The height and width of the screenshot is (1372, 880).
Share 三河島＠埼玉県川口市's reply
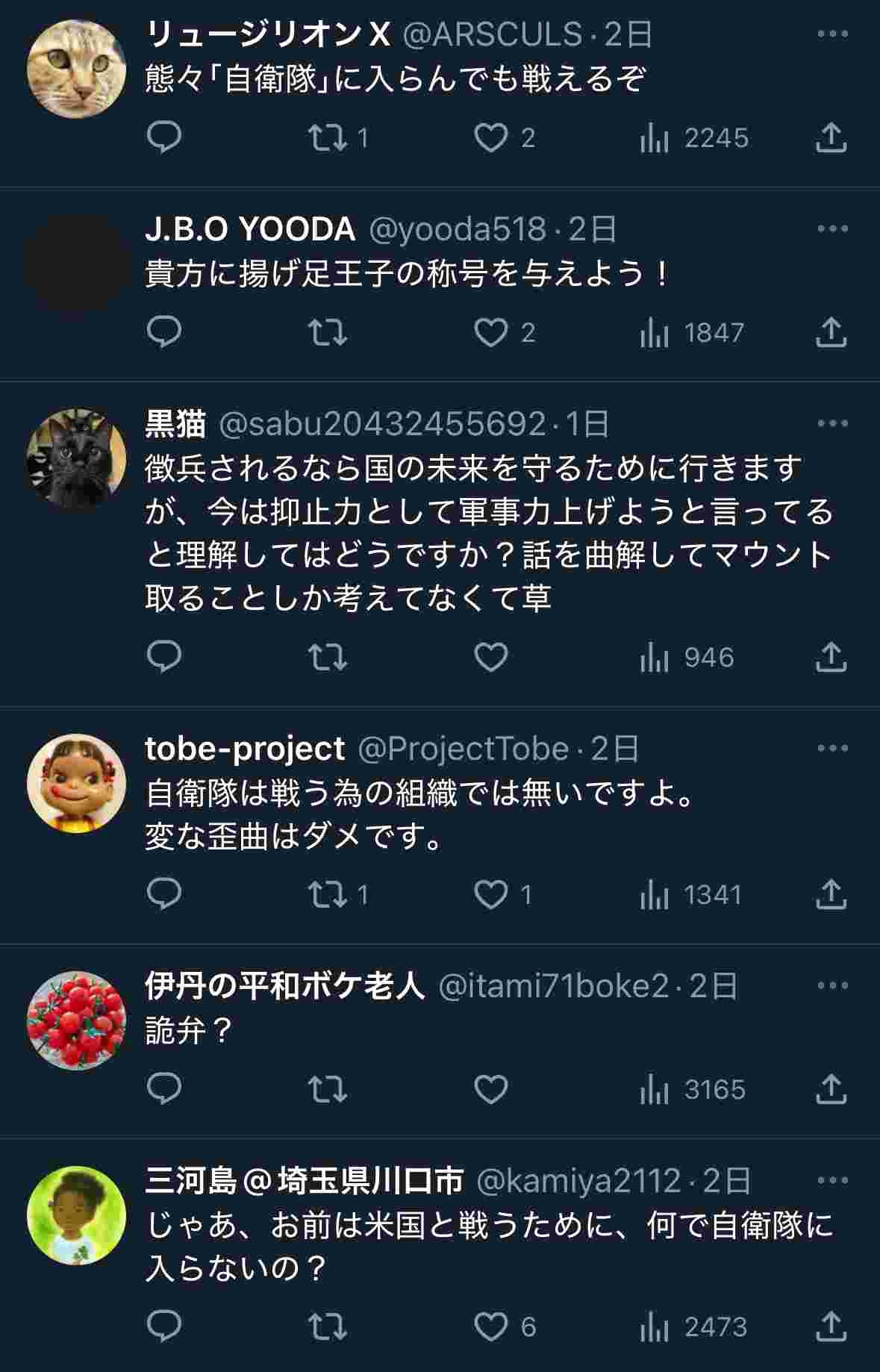point(830,1326)
